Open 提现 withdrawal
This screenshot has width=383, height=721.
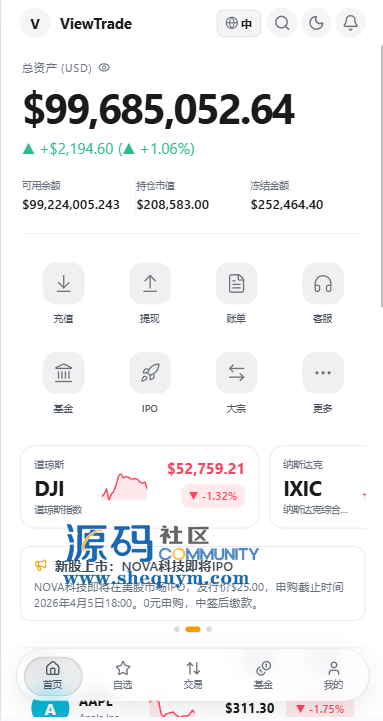(x=150, y=293)
